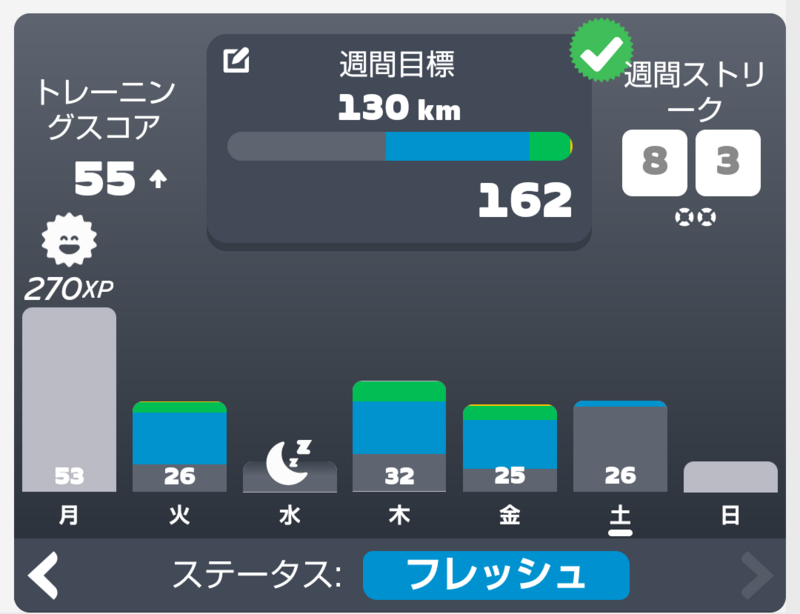800x614 pixels.
Task: Go to the previous week
Action: pos(43,575)
